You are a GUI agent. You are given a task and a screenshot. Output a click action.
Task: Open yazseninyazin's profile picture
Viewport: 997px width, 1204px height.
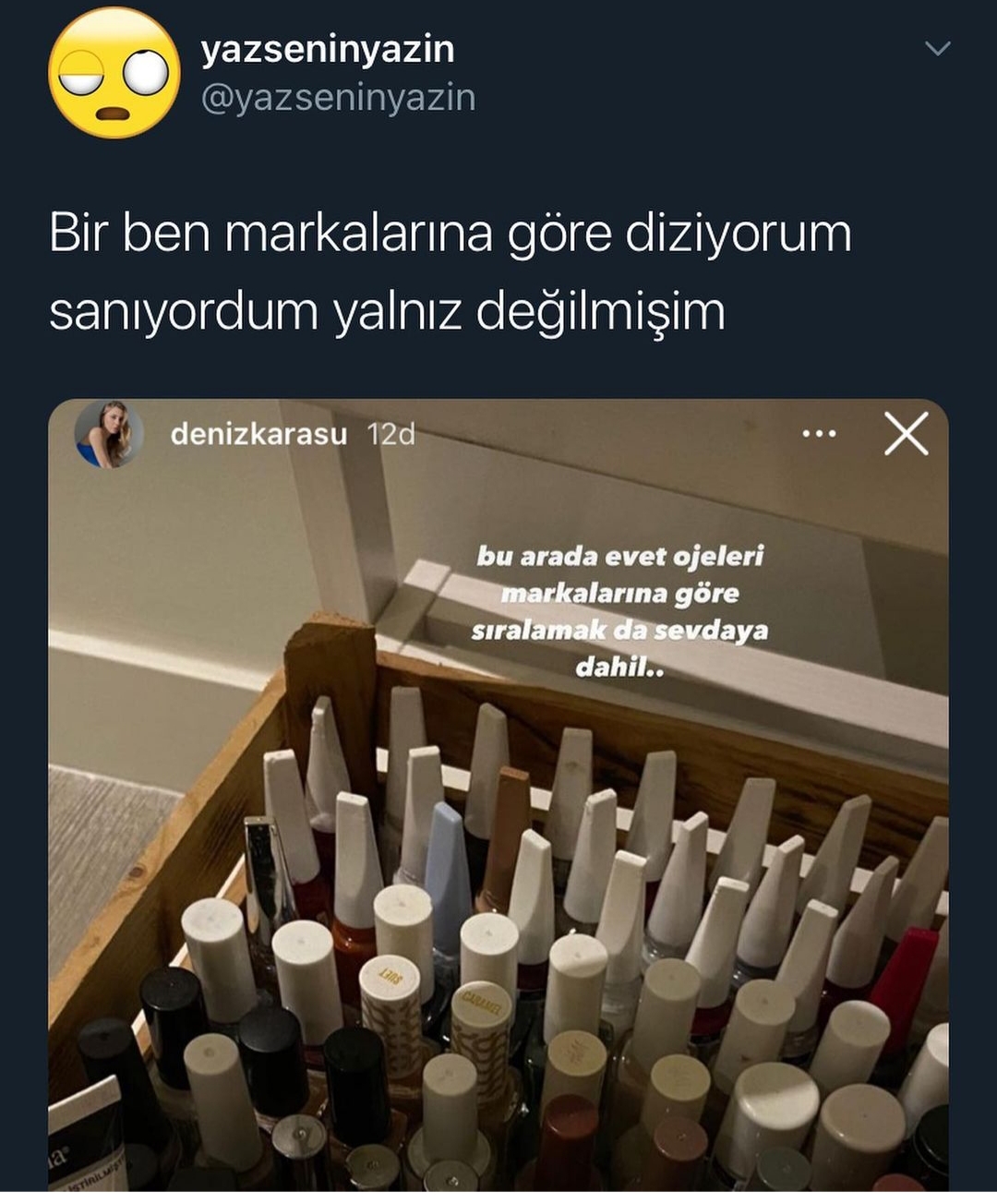pyautogui.click(x=114, y=73)
